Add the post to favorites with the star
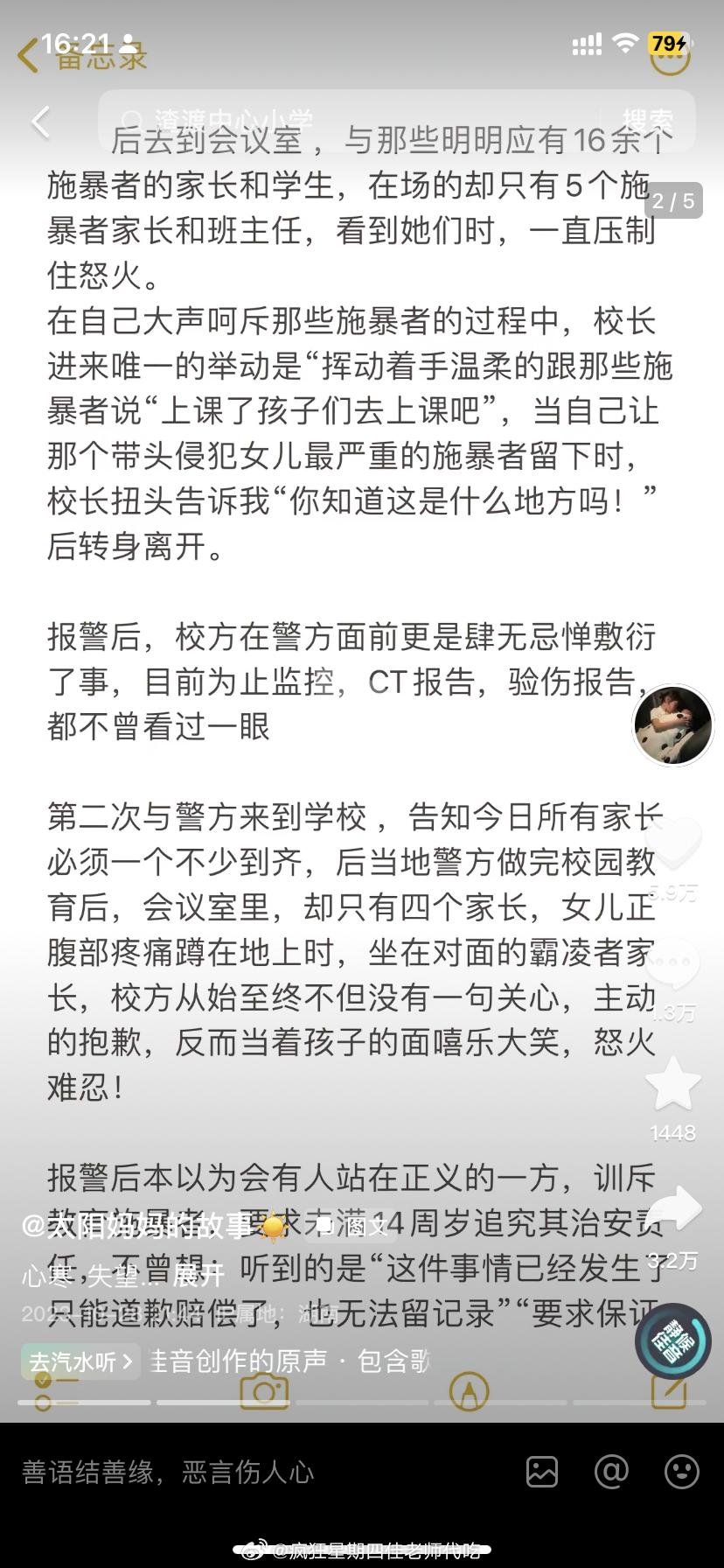This screenshot has width=724, height=1568. click(672, 1083)
